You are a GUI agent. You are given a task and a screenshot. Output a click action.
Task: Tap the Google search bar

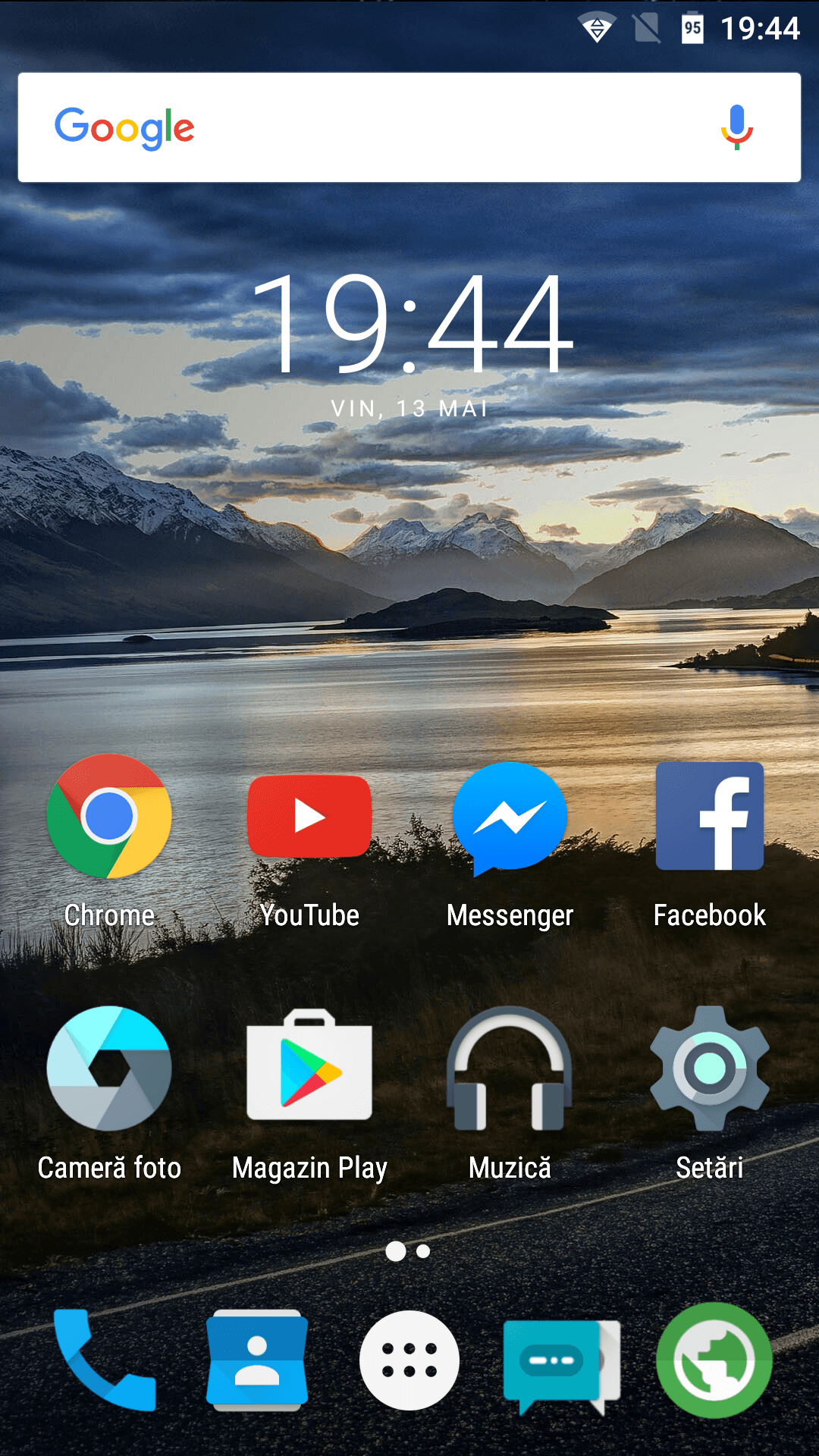coord(409,127)
